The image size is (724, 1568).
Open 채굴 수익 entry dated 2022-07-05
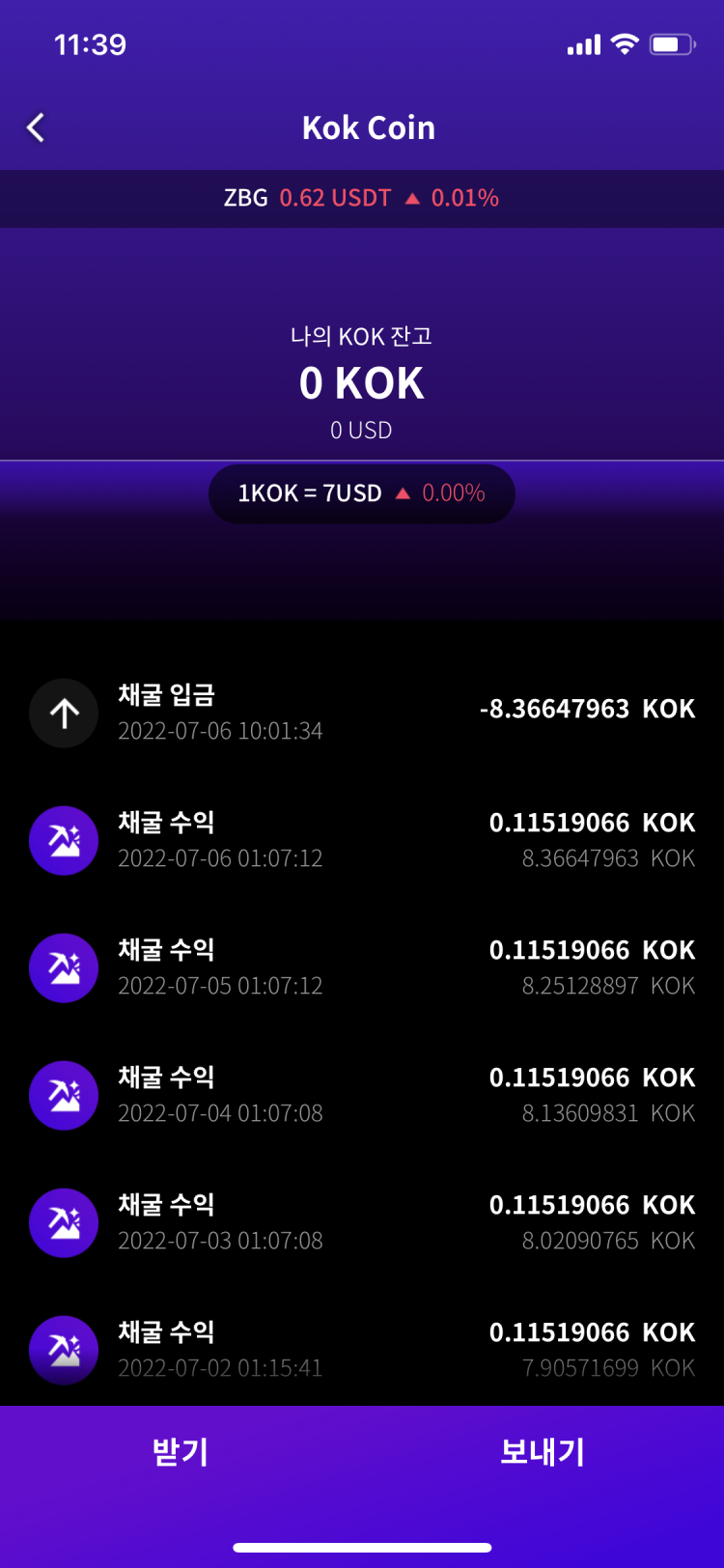[362, 967]
